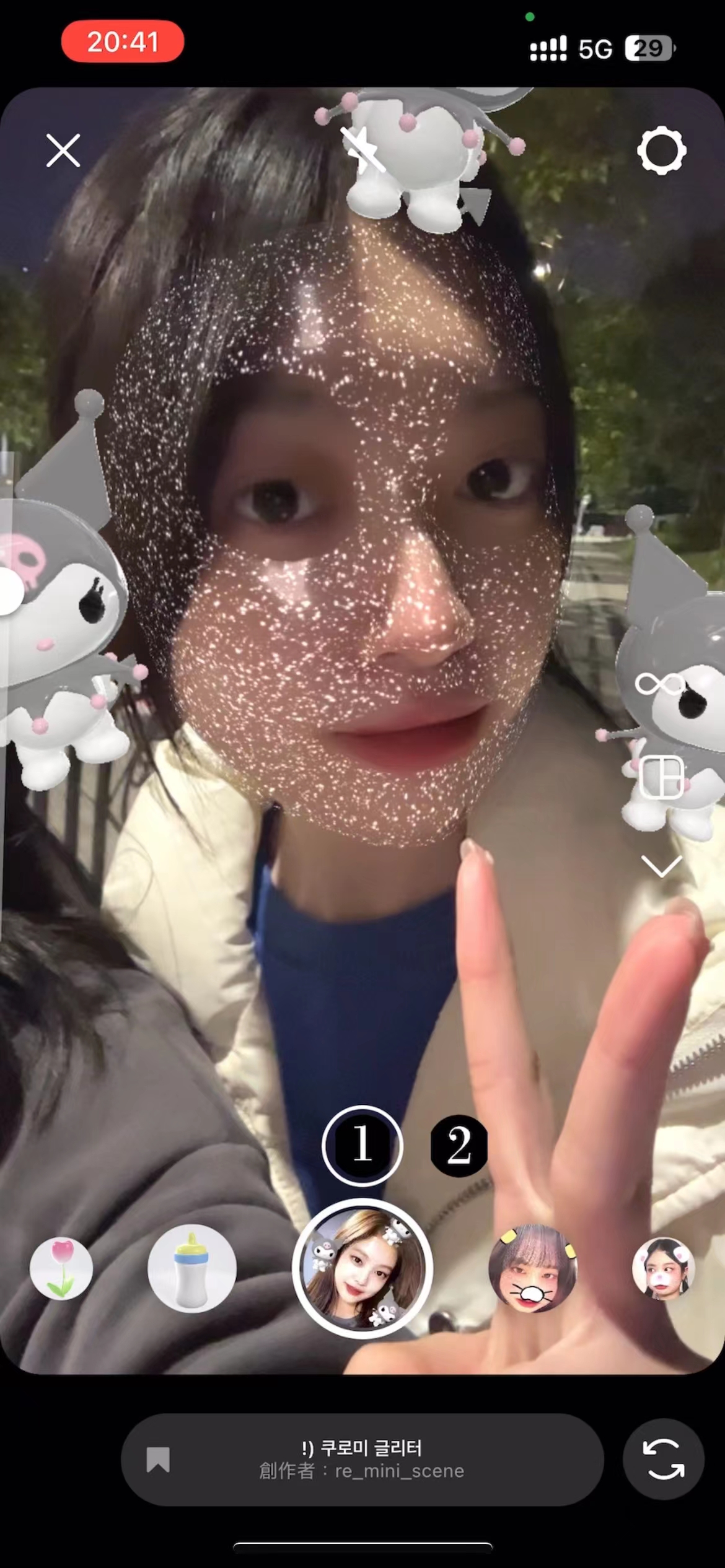Flip between front and rear camera

click(664, 1460)
